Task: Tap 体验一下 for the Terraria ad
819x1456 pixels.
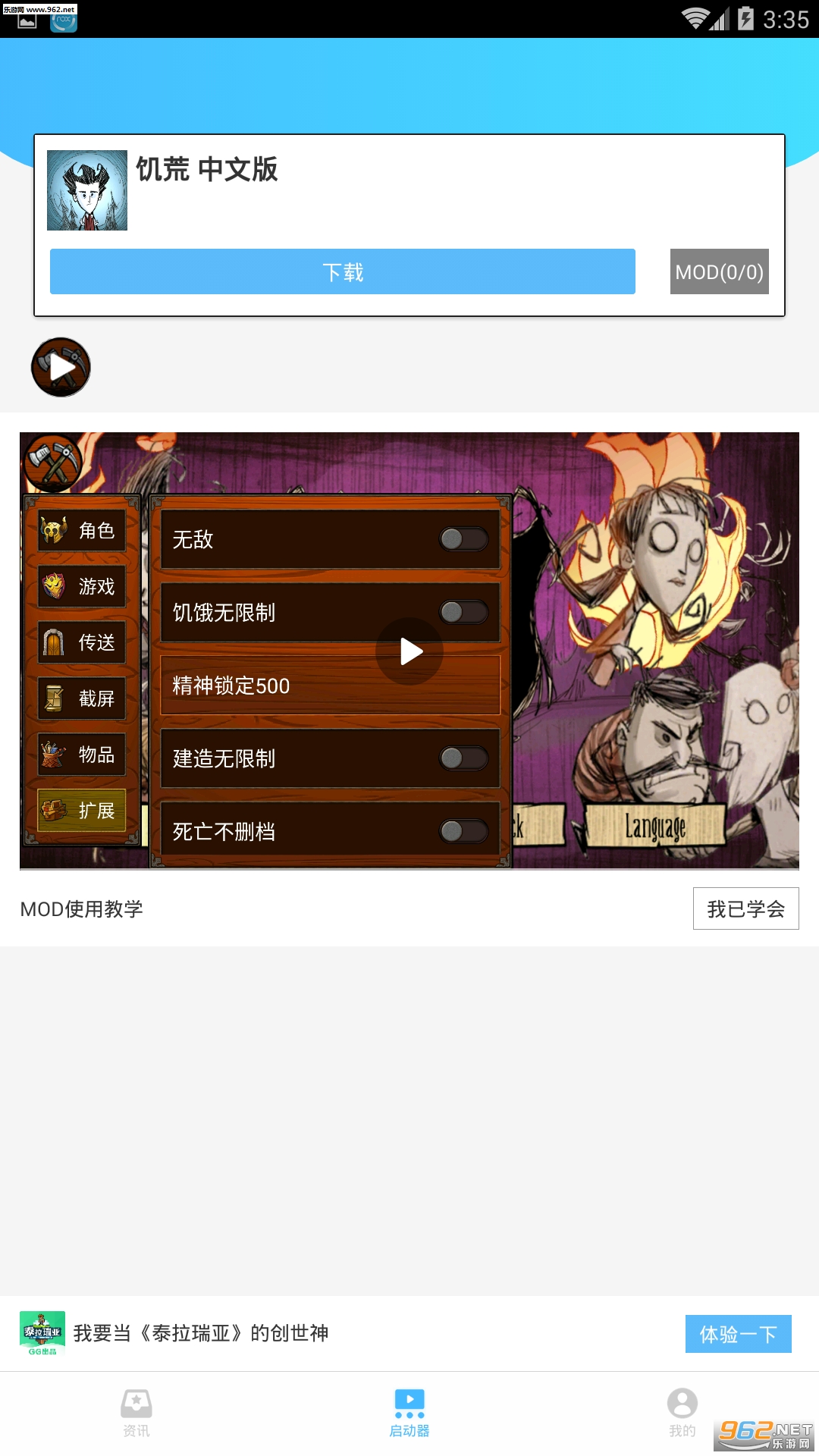Action: point(738,1334)
